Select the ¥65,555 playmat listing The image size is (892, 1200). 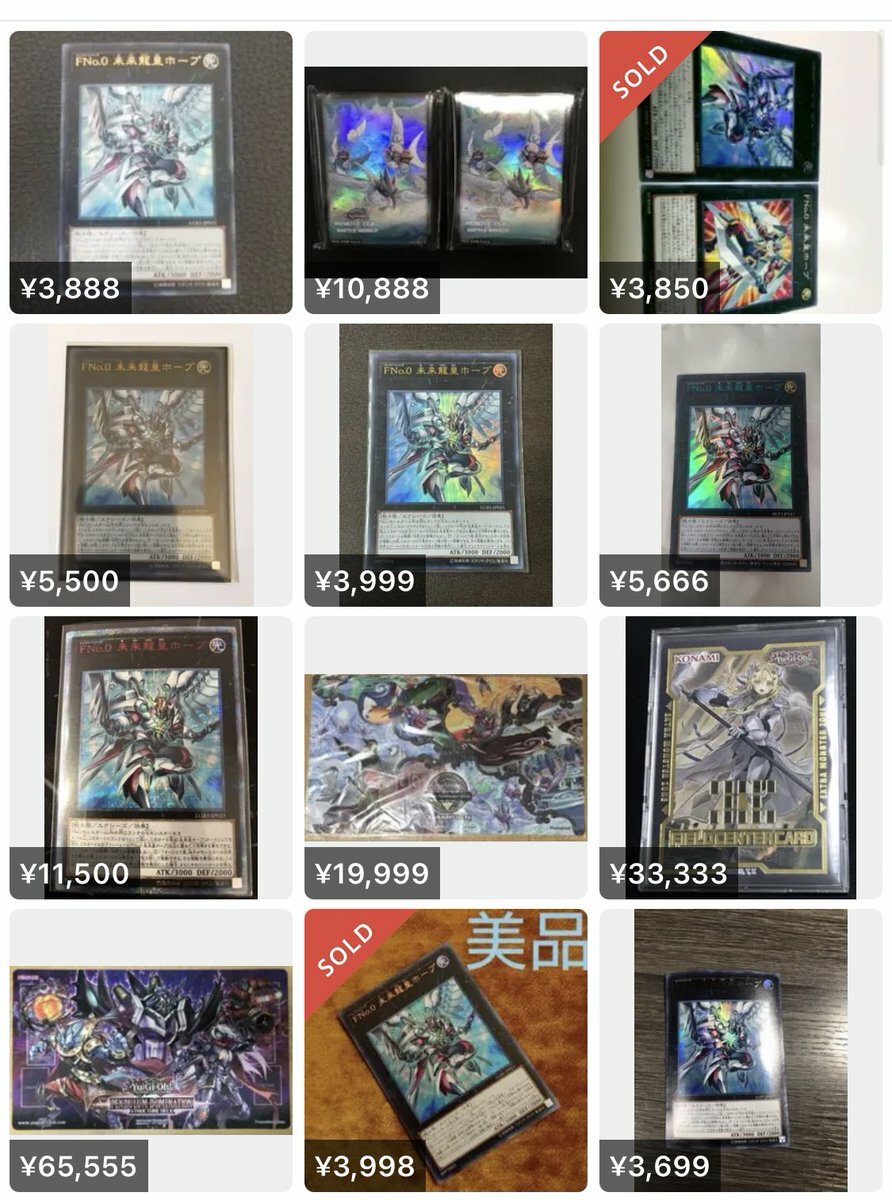click(151, 1049)
